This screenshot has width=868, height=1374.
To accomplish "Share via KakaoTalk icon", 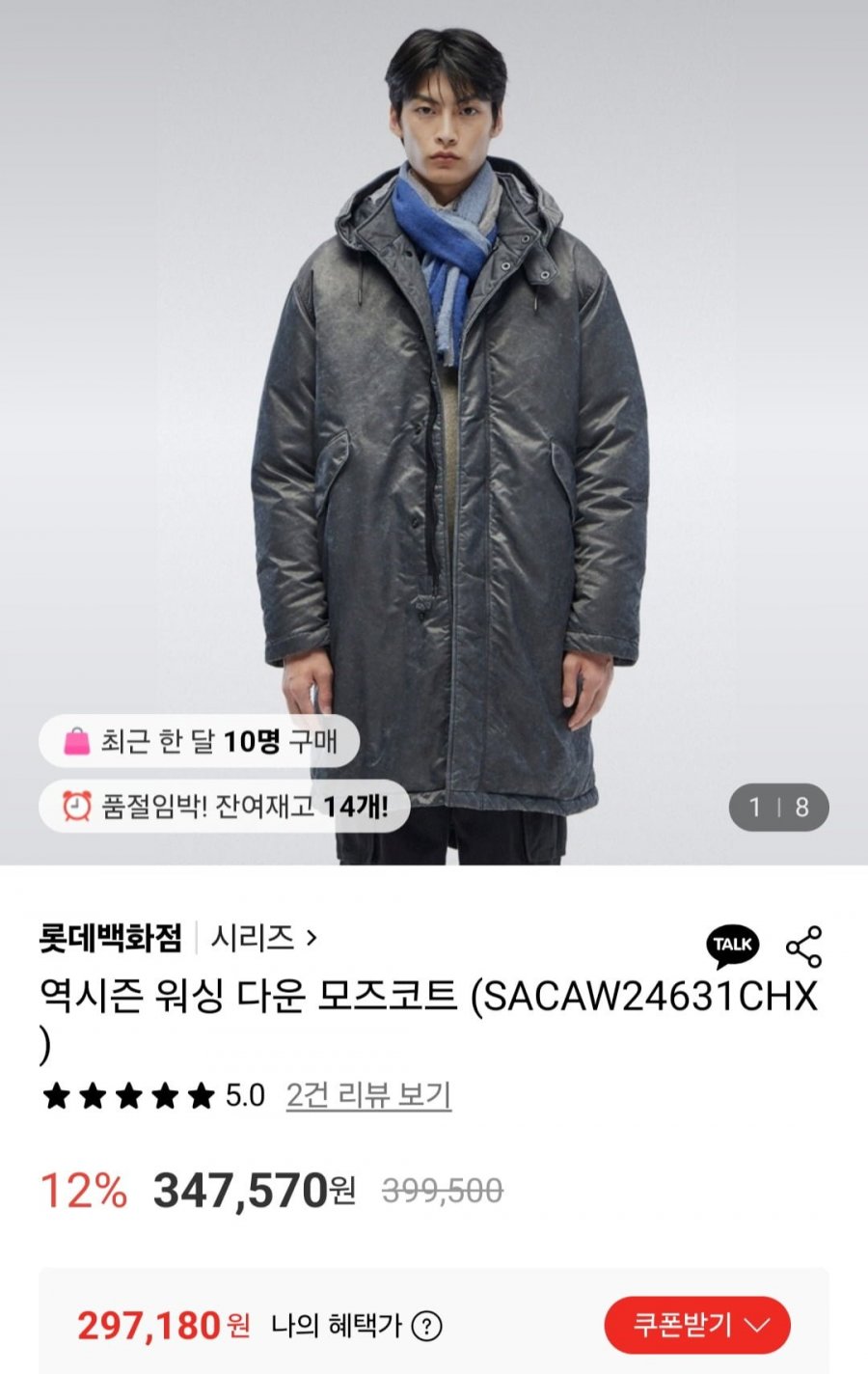I will tap(733, 946).
